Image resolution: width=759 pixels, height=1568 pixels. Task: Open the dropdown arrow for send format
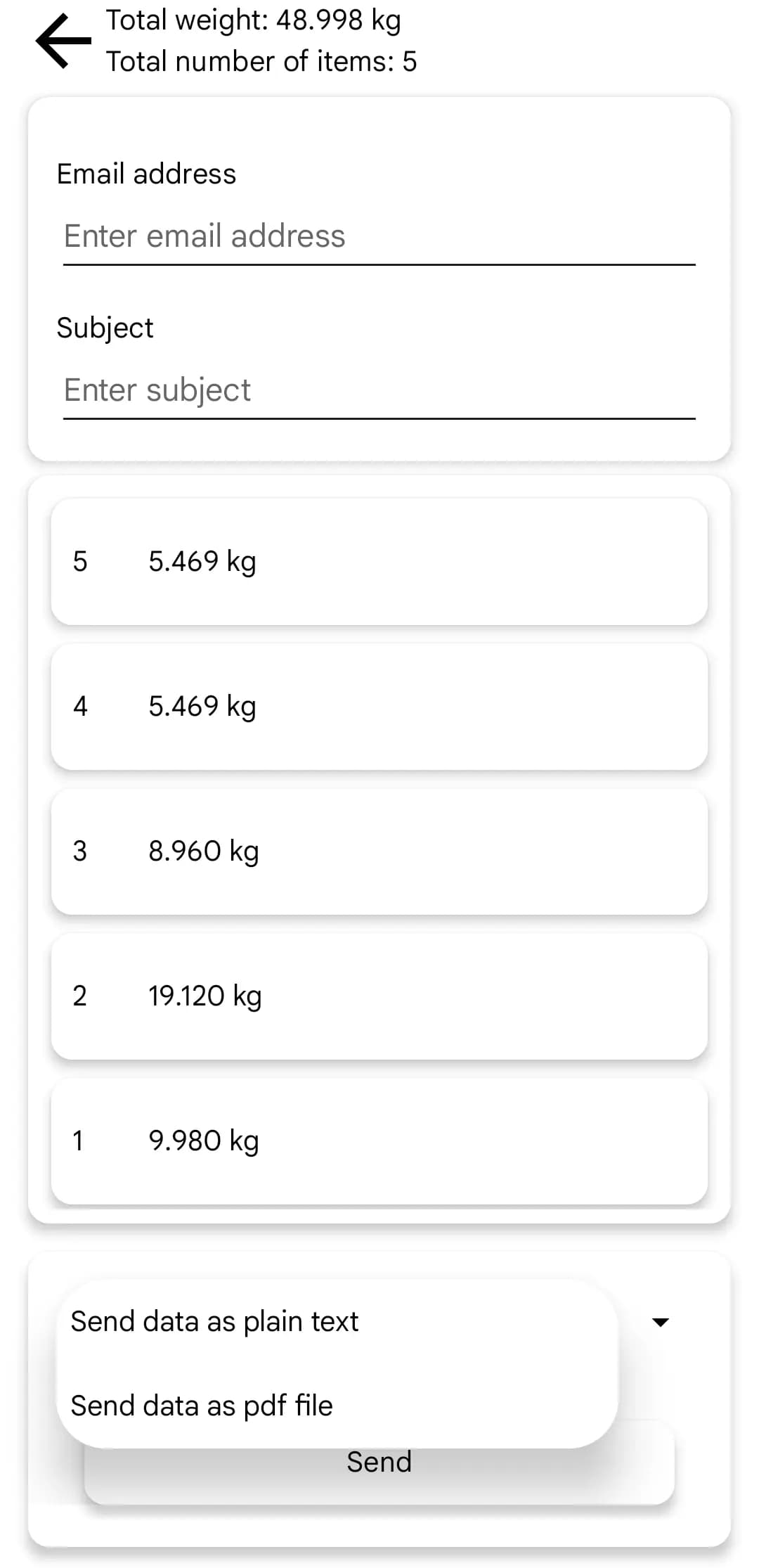(660, 1321)
